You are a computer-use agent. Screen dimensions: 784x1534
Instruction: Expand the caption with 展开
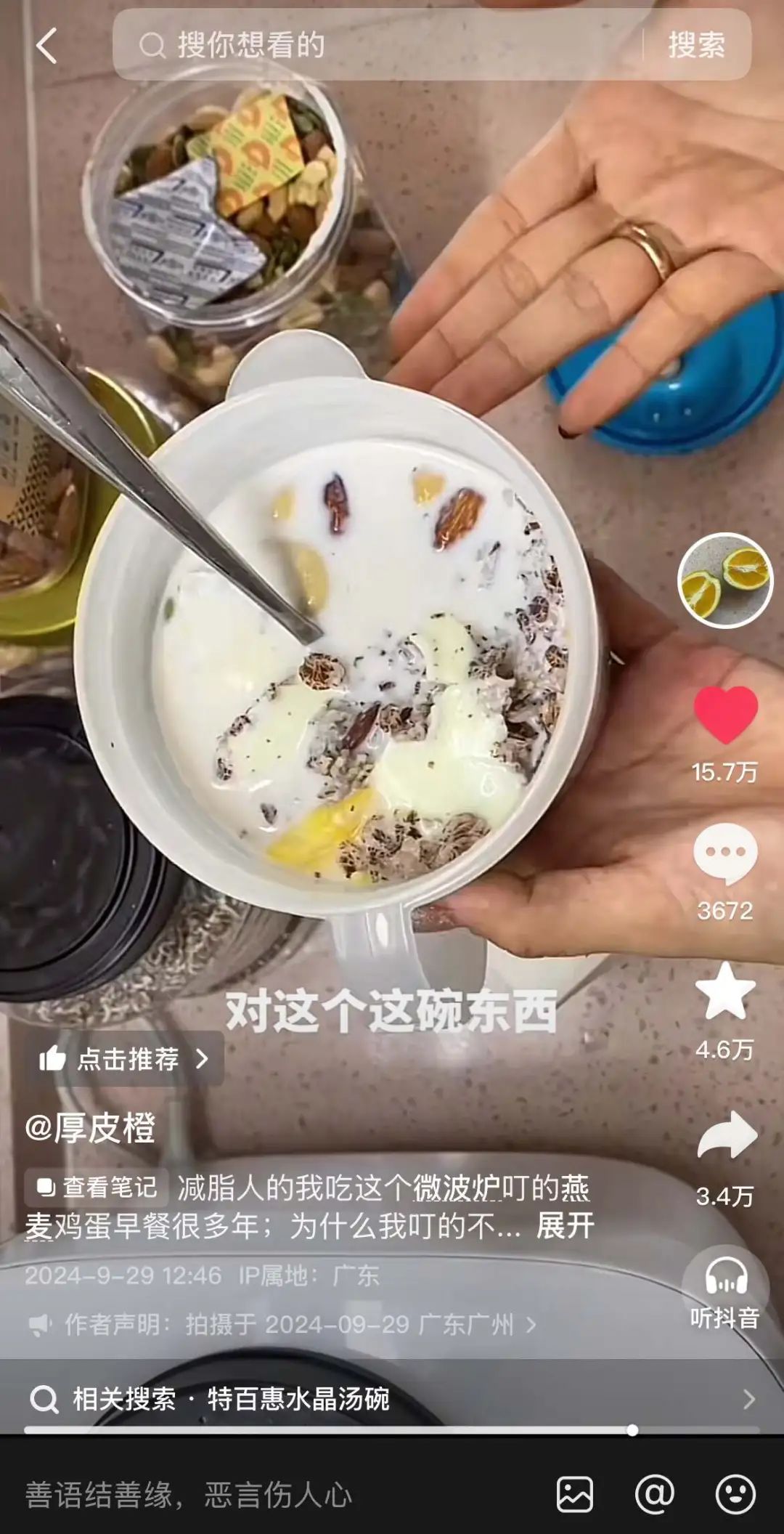565,1226
